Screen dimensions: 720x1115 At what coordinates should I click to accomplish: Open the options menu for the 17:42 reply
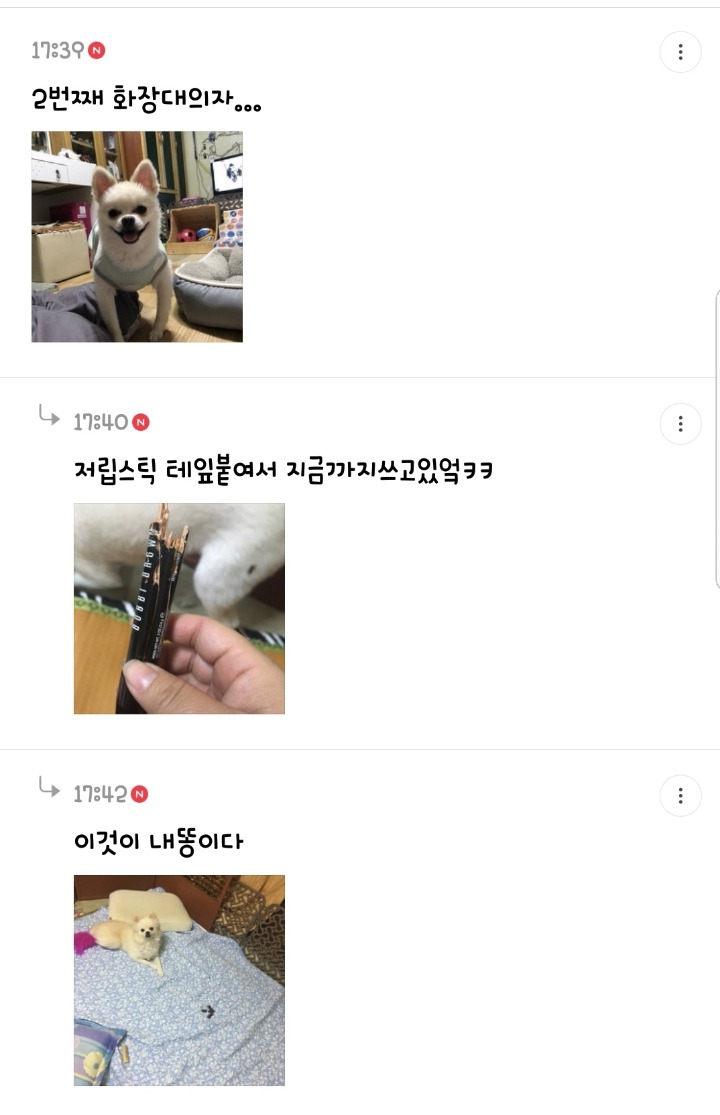(x=681, y=795)
